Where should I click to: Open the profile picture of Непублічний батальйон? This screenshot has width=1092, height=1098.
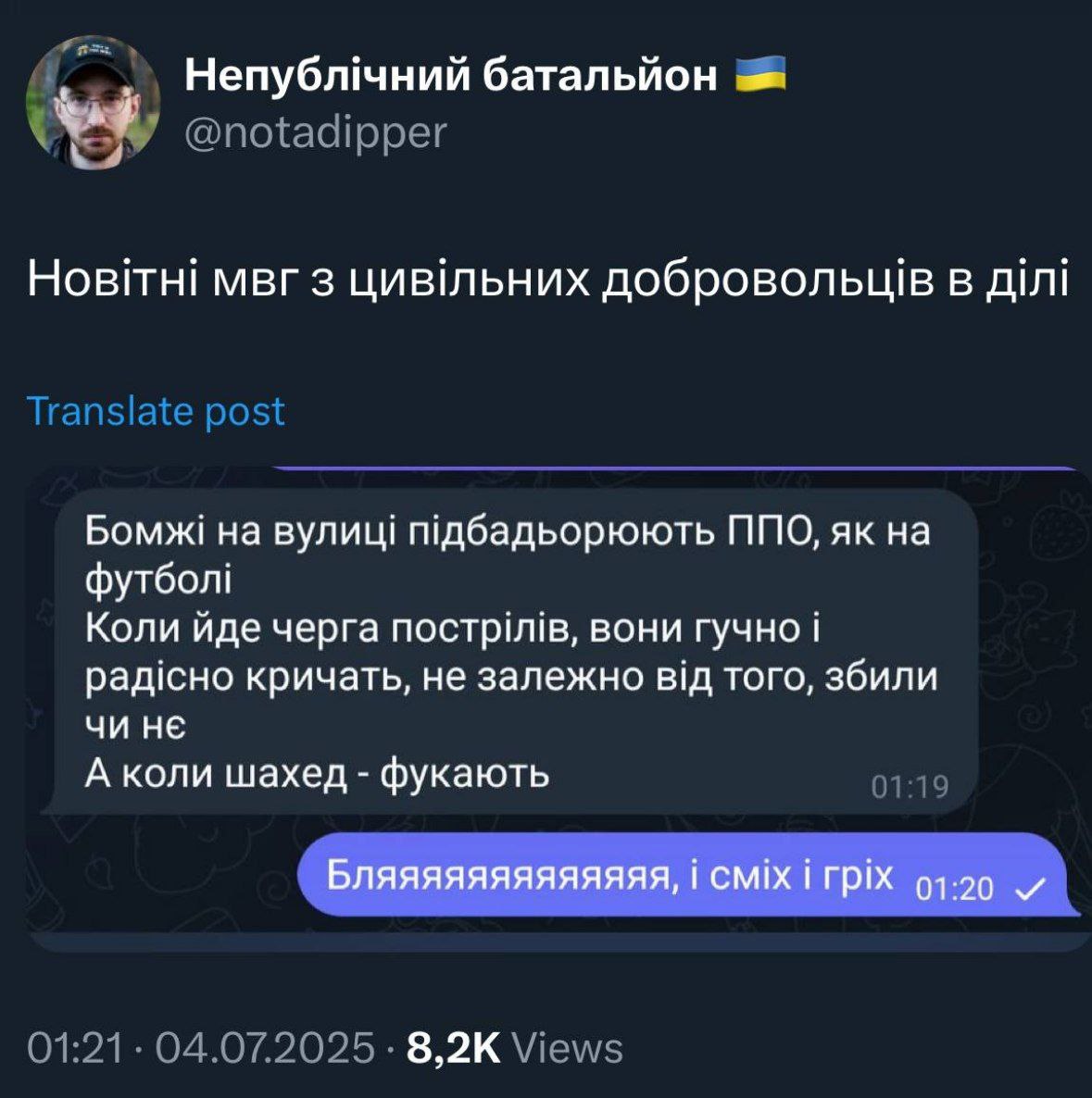94,103
